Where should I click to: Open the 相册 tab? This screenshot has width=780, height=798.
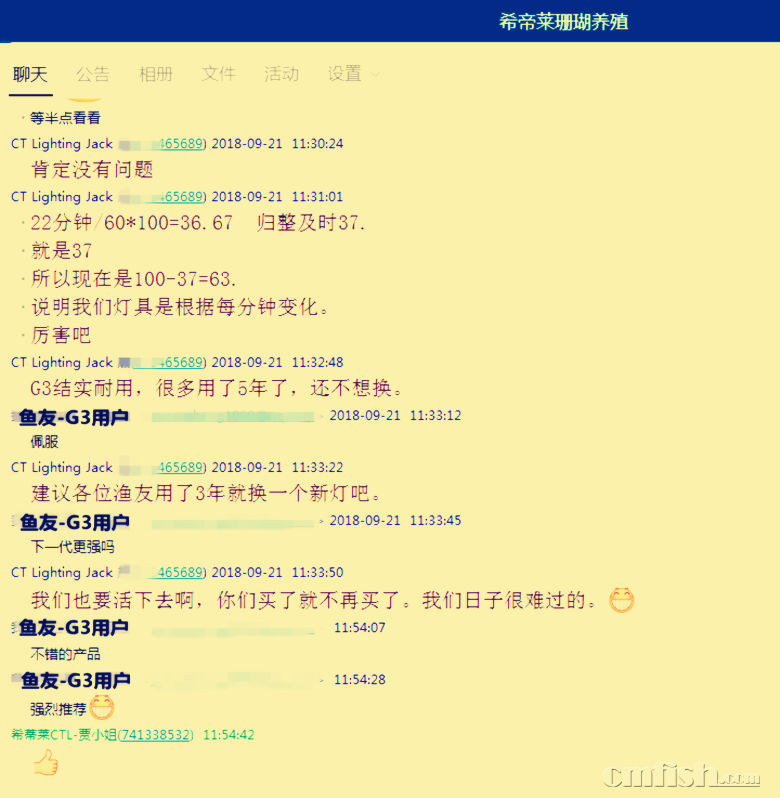click(156, 74)
